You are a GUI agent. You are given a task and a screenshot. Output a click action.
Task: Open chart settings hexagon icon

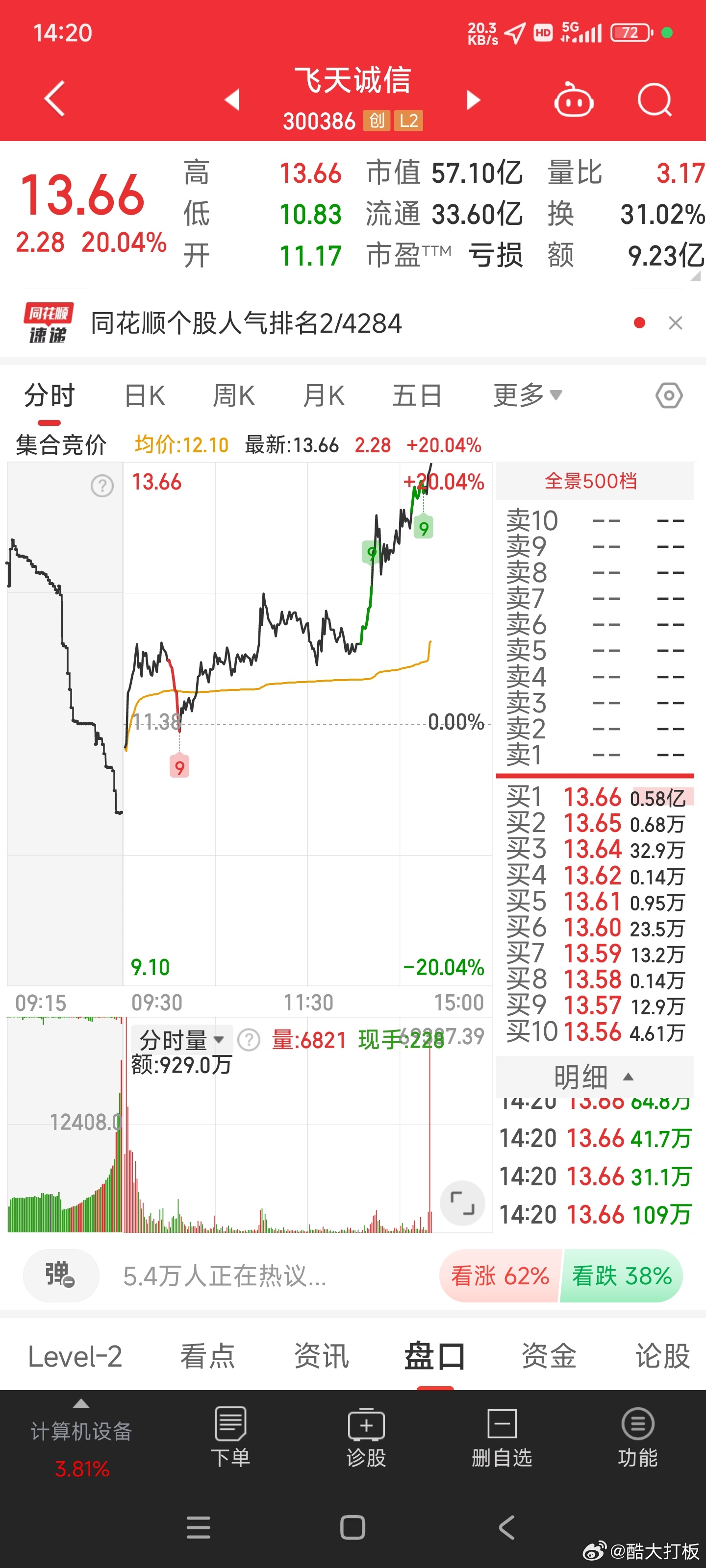[669, 395]
